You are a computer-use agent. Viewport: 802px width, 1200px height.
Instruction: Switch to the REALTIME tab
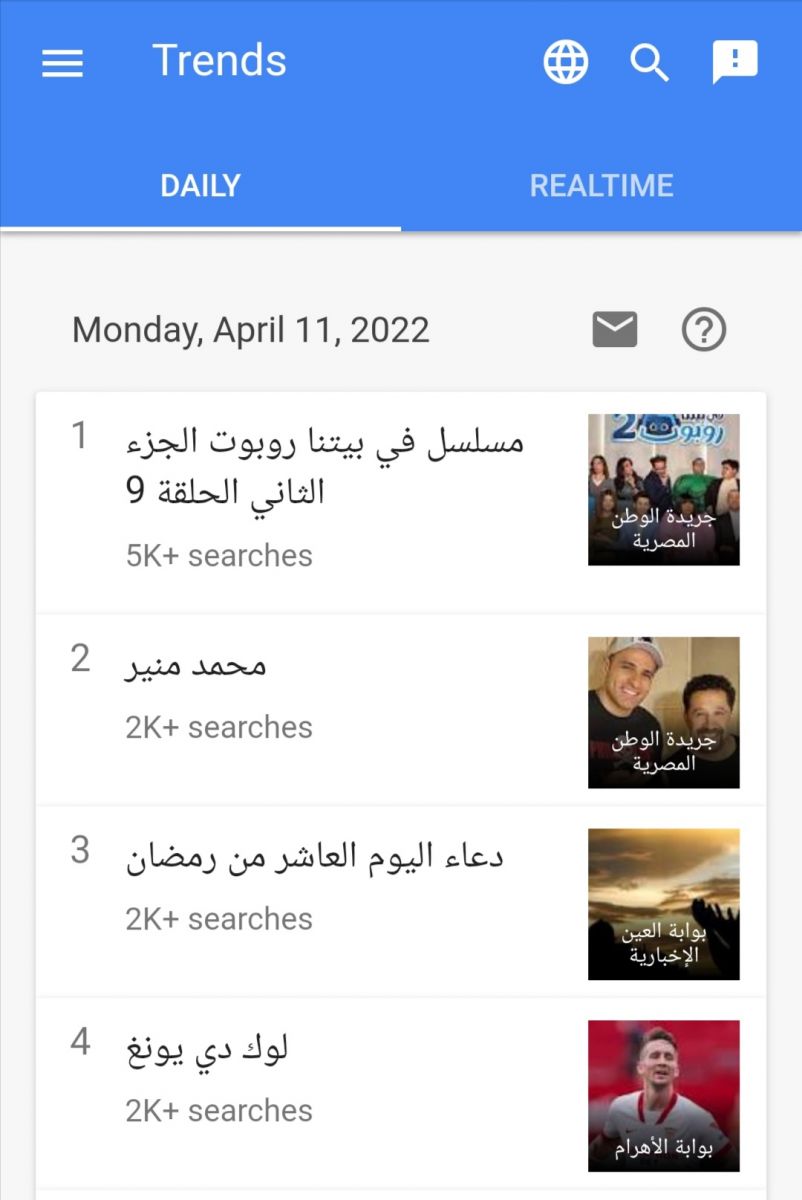click(x=602, y=185)
